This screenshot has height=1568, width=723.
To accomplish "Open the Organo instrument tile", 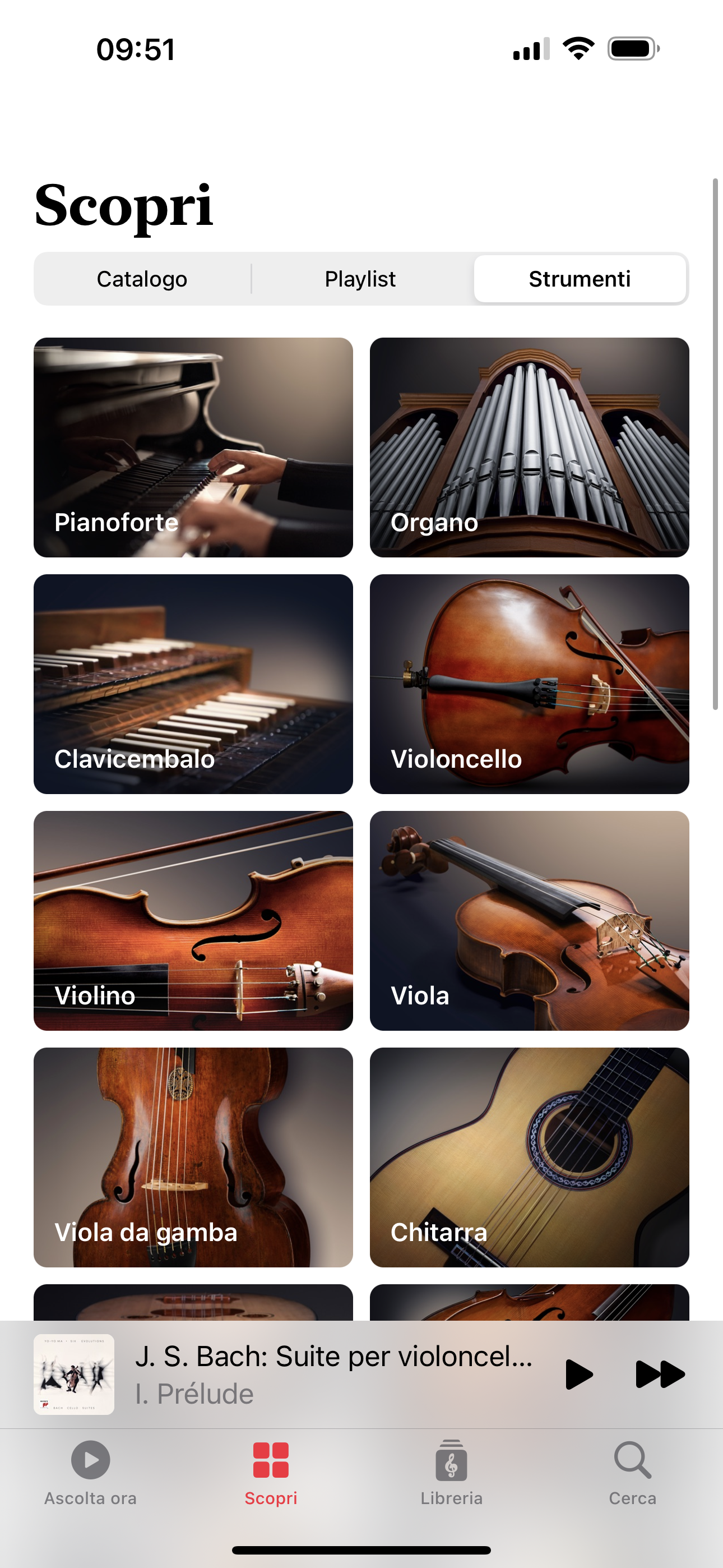I will click(x=529, y=448).
